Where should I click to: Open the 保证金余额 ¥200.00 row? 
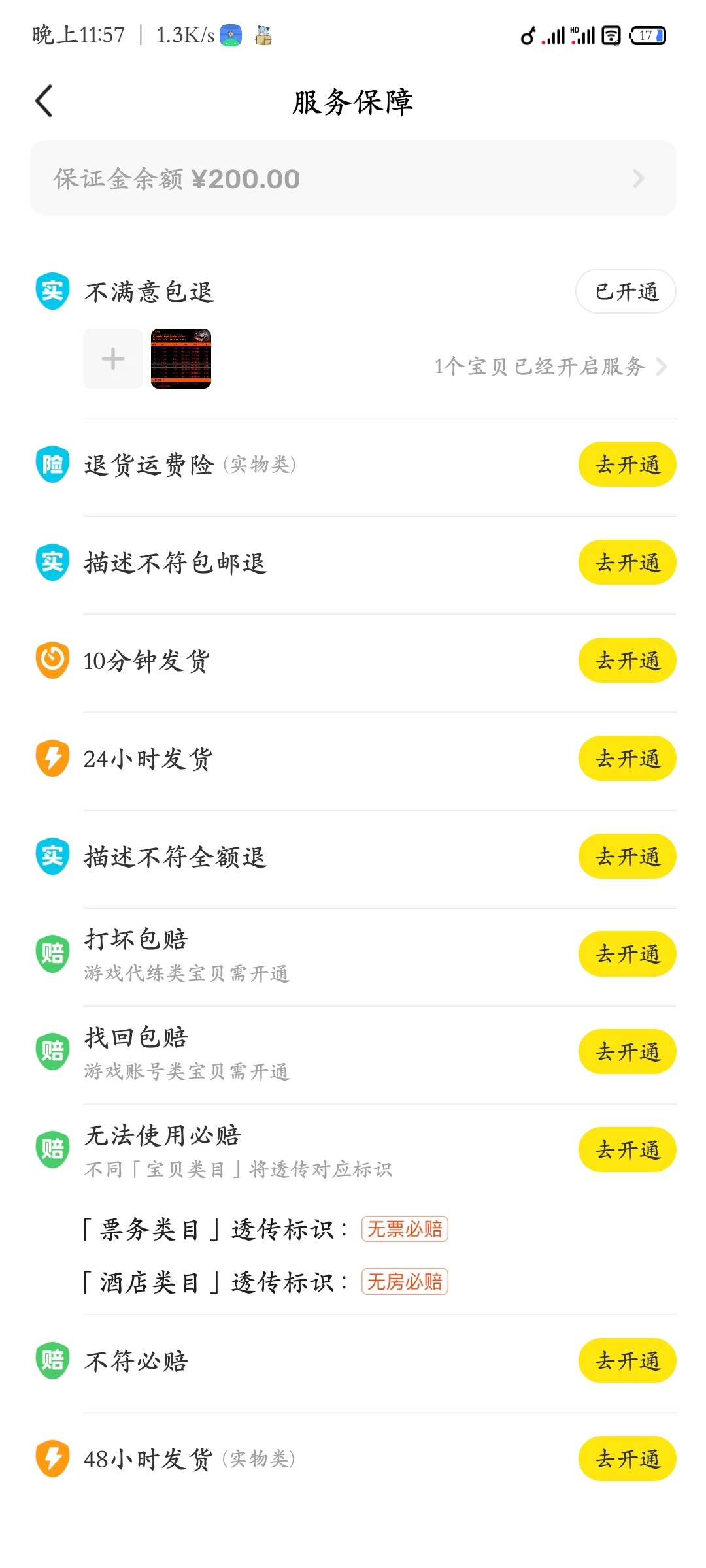pyautogui.click(x=353, y=178)
